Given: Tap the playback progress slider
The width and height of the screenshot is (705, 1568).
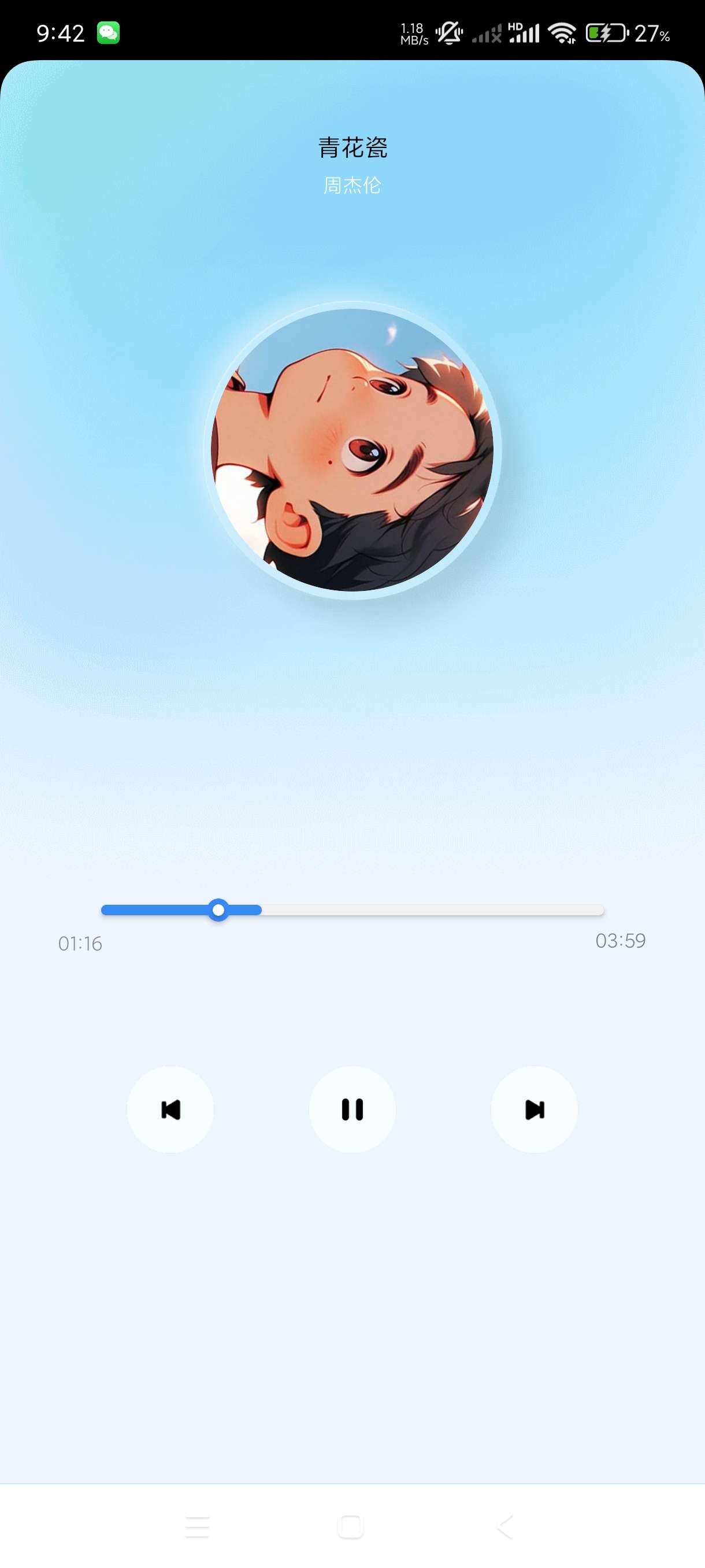Looking at the screenshot, I should (x=352, y=910).
